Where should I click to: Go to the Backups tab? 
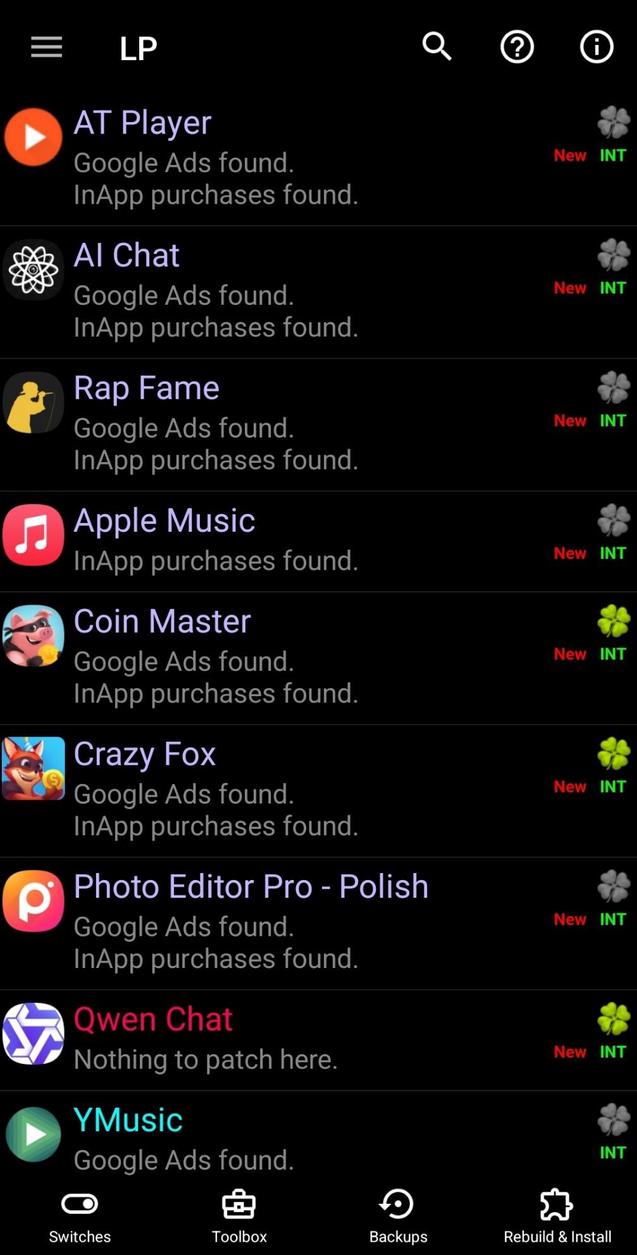pos(398,1217)
